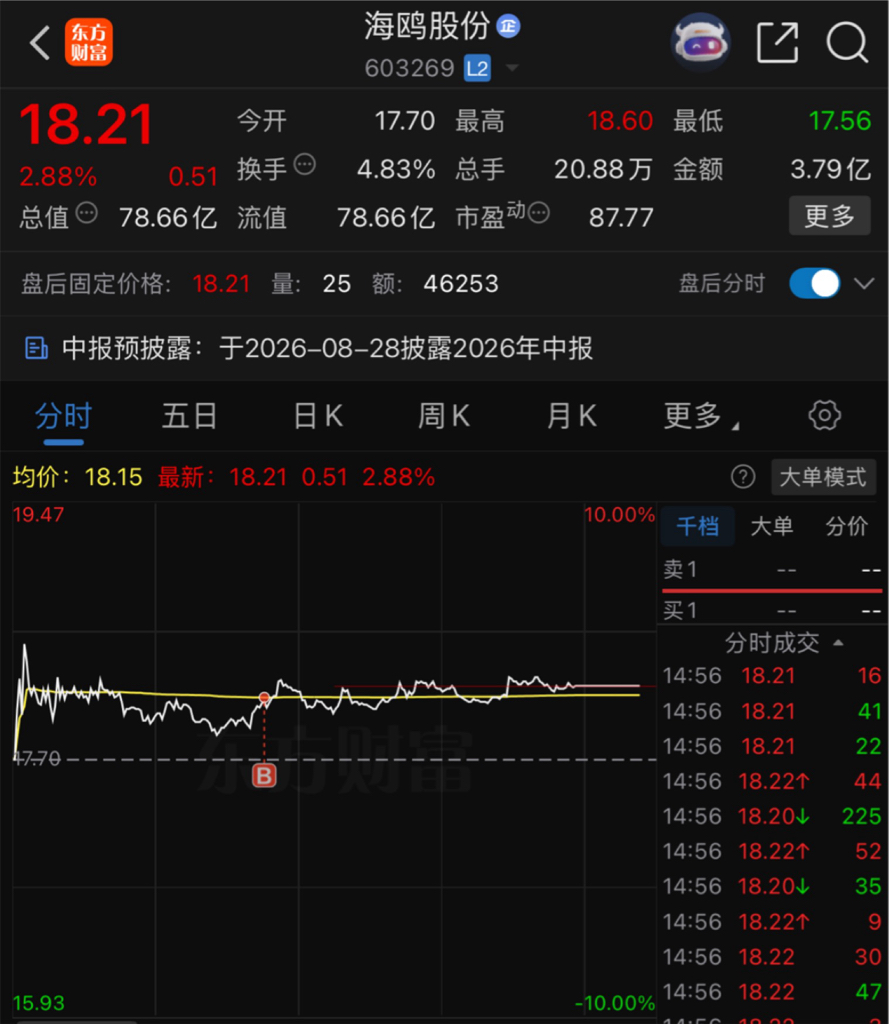Viewport: 889px width, 1024px height.
Task: Open the 更多 chart periods dropdown
Action: click(x=702, y=416)
